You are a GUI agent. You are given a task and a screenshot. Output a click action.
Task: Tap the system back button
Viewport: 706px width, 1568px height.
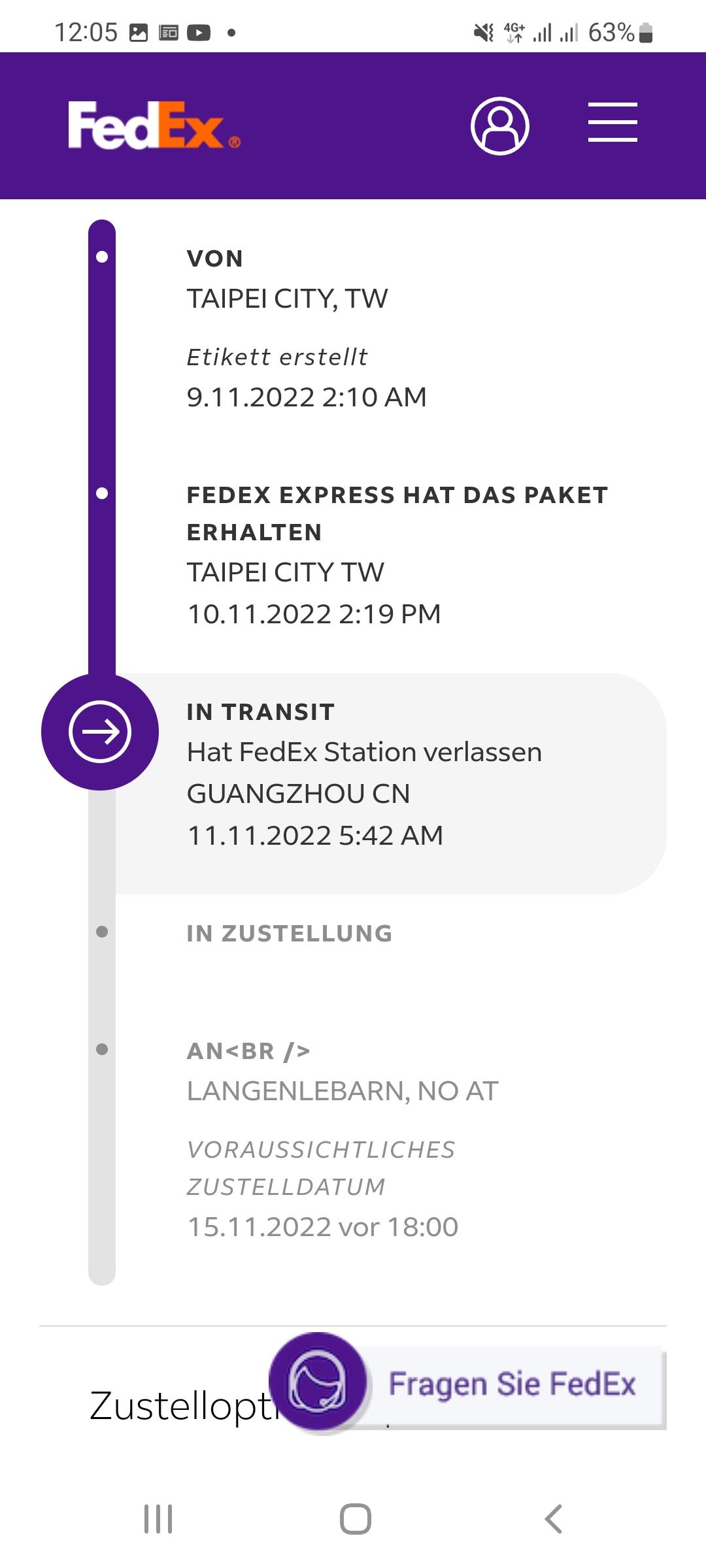point(553,1519)
